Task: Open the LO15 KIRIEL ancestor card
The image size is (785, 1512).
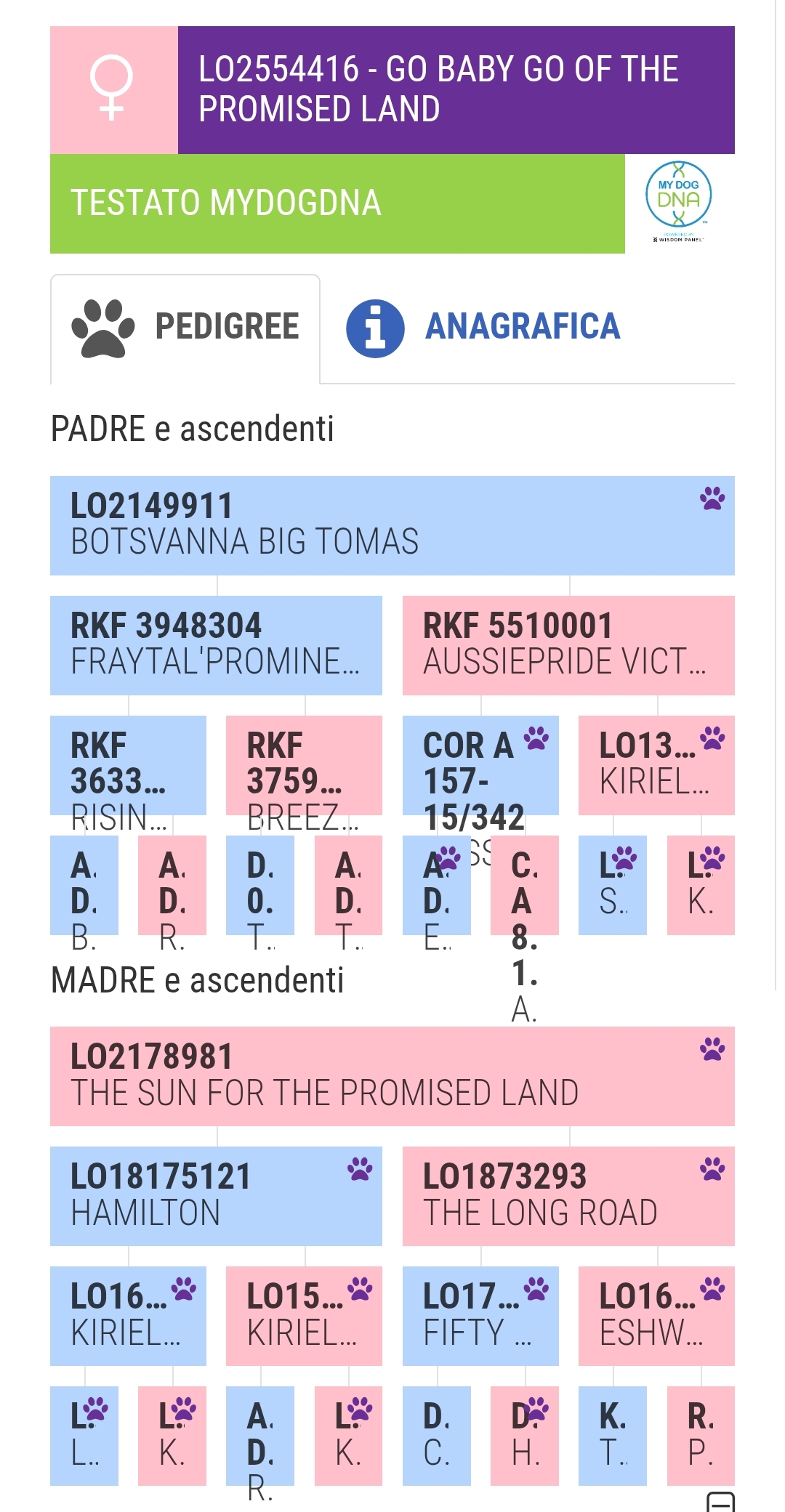Action: (304, 1316)
